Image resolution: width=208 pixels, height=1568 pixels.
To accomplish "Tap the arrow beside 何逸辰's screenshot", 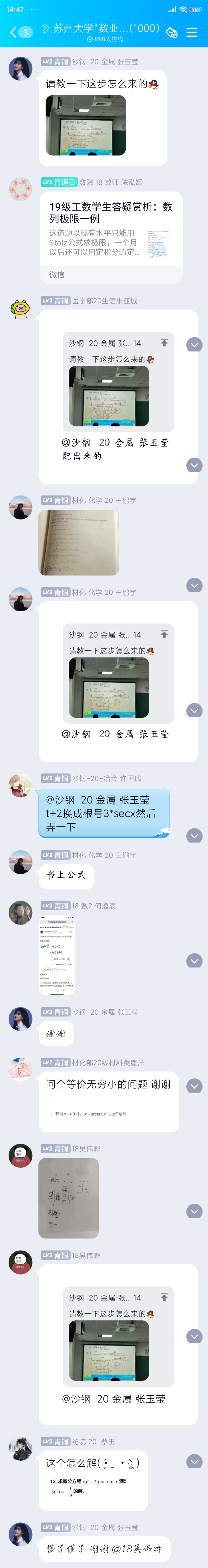I will pyautogui.click(x=194, y=961).
